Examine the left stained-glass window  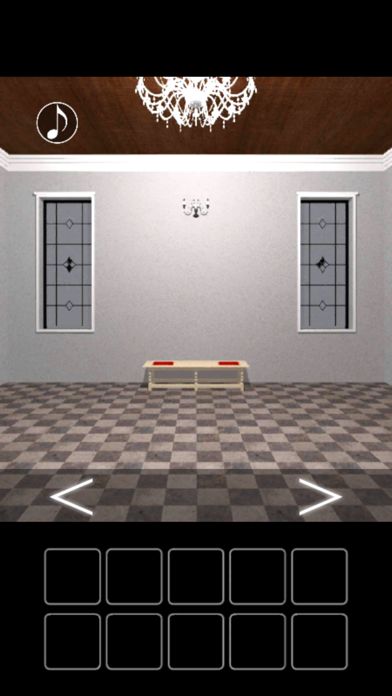pyautogui.click(x=65, y=262)
